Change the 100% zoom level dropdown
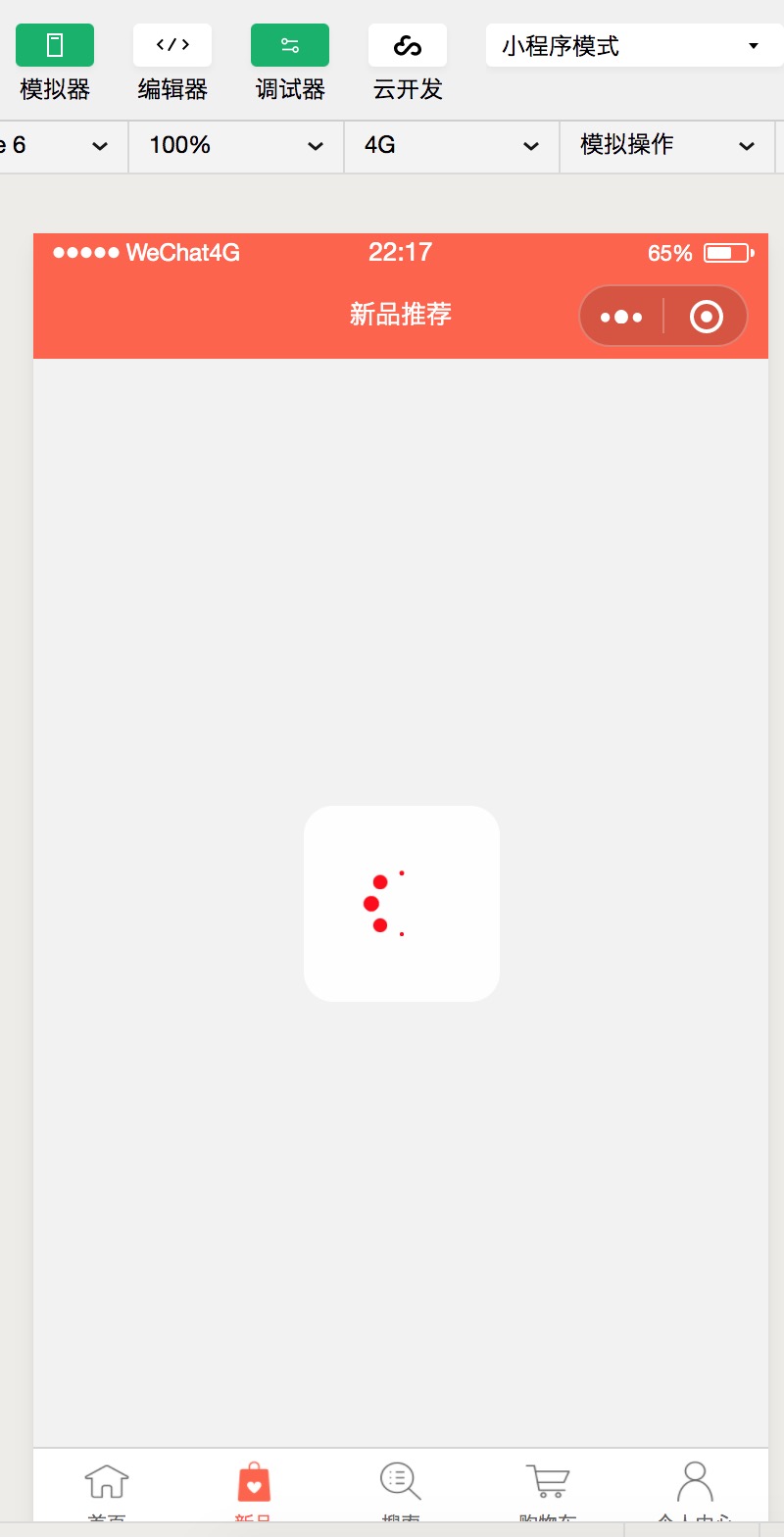Screen dimensions: 784x1537 (235, 146)
